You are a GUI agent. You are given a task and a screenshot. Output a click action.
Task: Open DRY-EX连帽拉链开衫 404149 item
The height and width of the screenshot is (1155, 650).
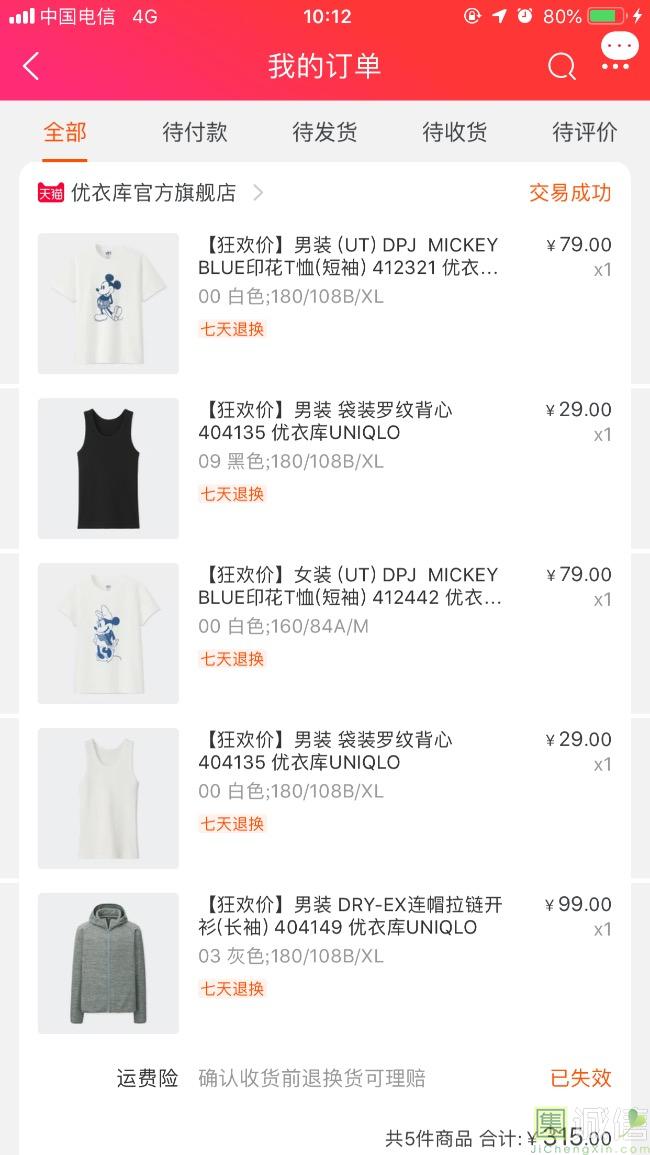coord(349,916)
